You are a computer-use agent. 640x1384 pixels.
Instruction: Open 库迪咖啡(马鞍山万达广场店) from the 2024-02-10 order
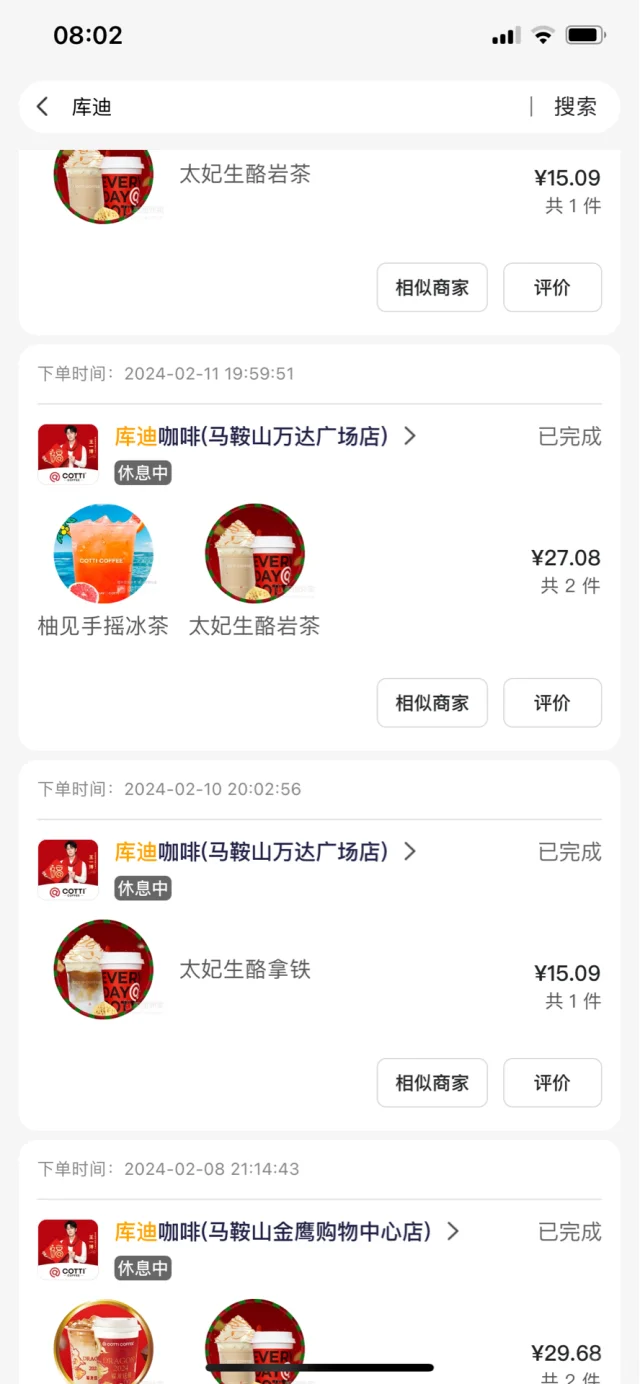click(x=265, y=852)
